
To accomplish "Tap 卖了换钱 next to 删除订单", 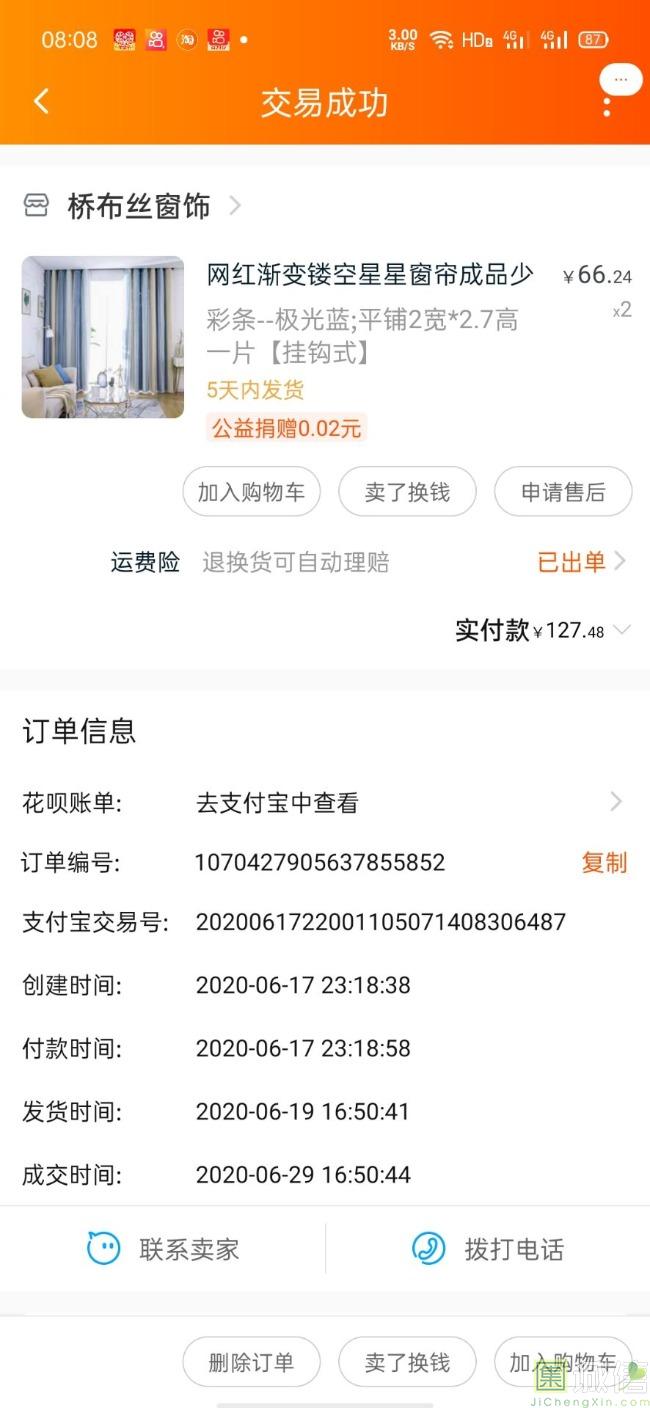I will click(407, 1362).
